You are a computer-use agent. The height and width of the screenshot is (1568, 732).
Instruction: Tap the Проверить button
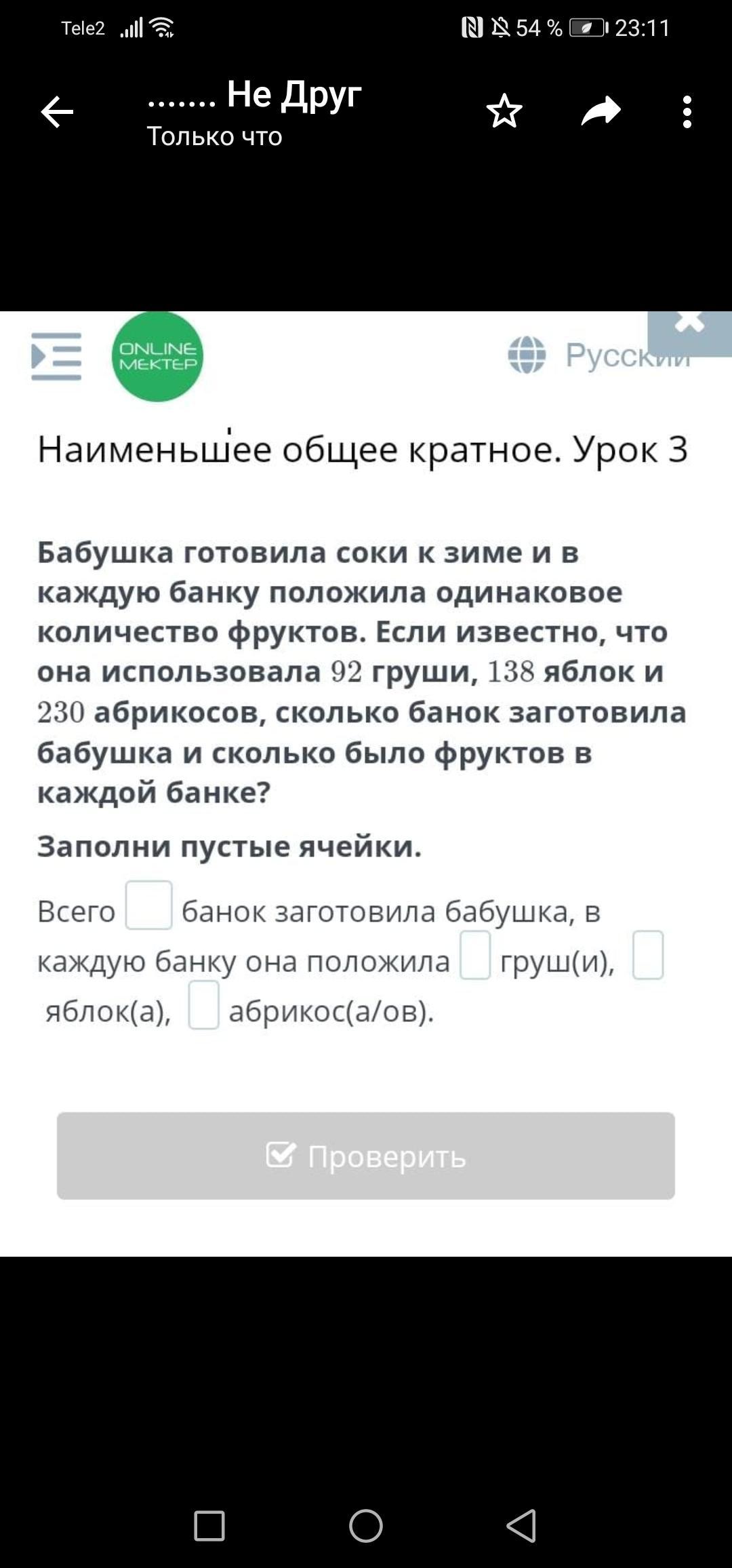[366, 1156]
